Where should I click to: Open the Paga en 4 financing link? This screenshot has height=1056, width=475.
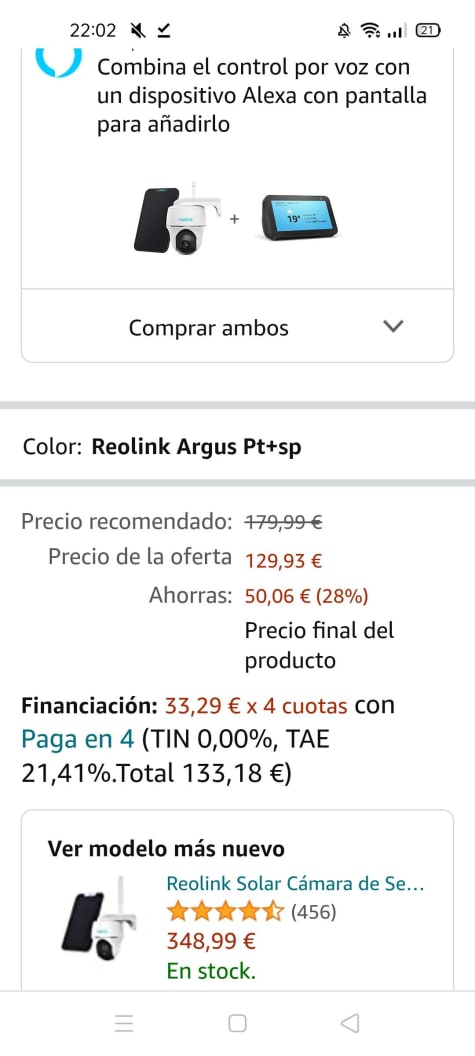pos(78,739)
